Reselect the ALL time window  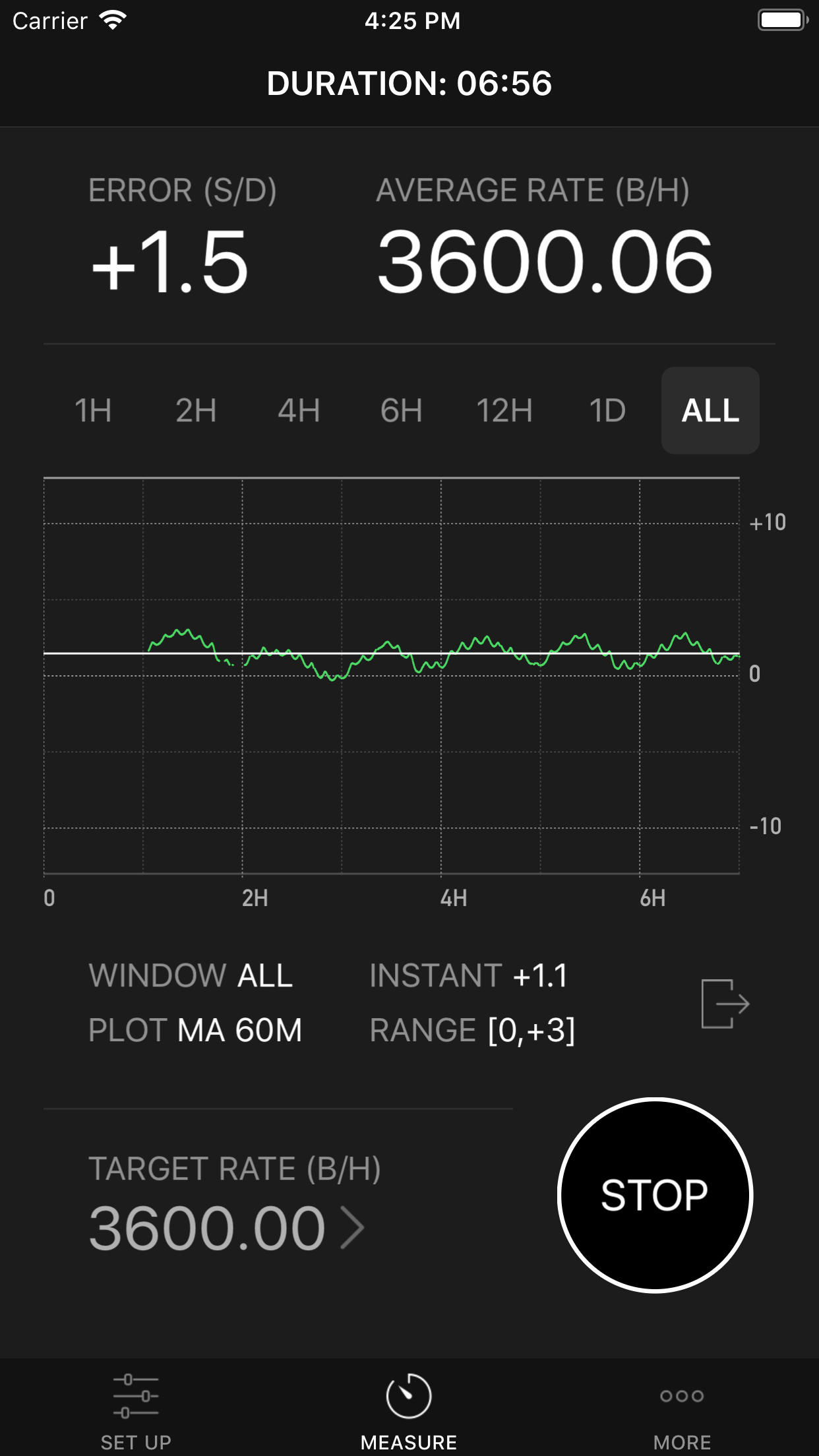[x=710, y=410]
